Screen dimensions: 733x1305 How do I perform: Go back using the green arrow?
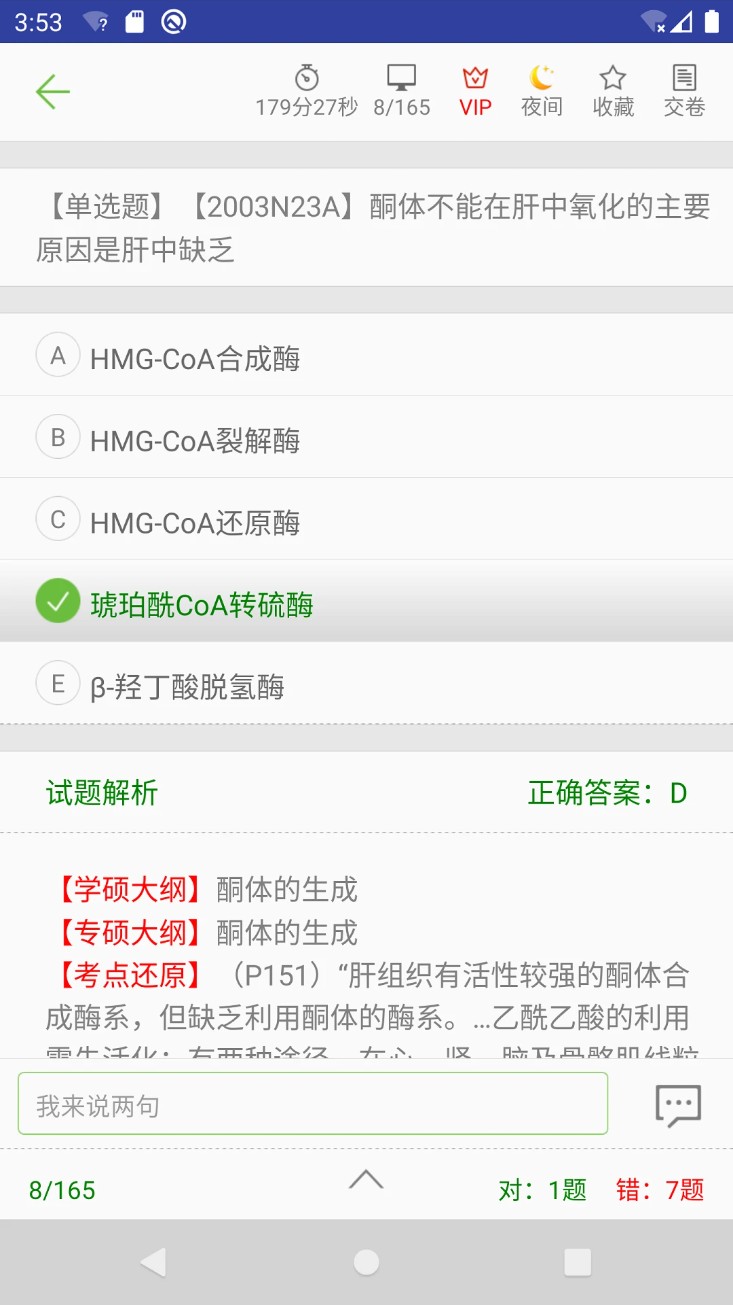click(x=53, y=92)
